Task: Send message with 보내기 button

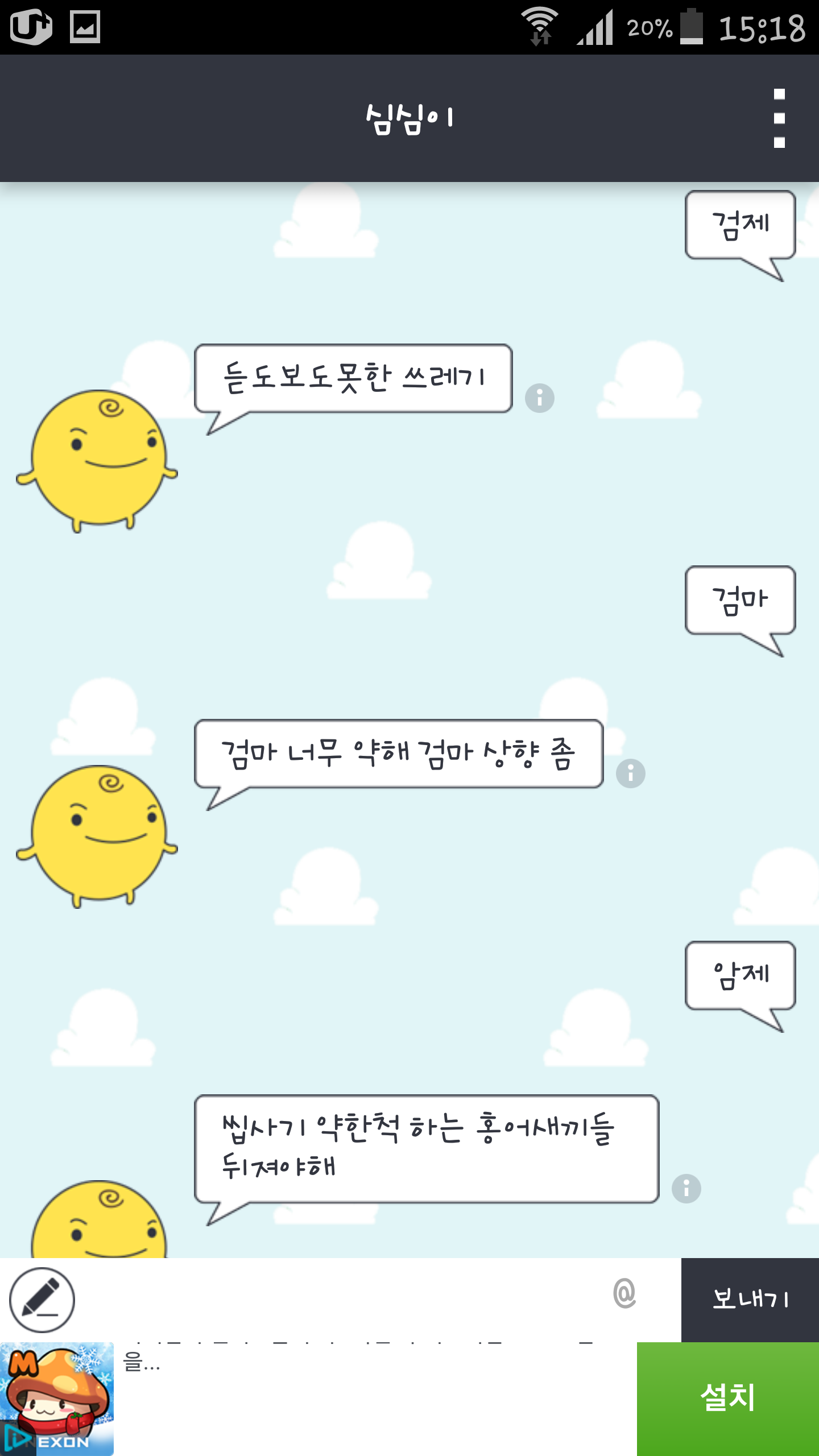Action: pos(750,1300)
